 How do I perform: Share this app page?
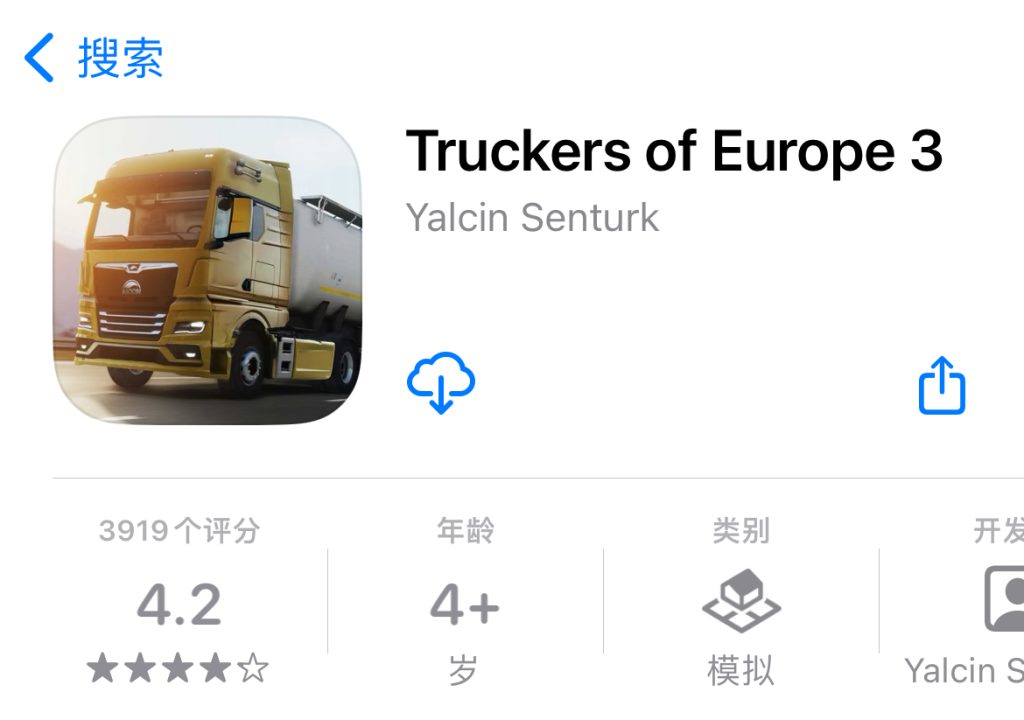click(x=941, y=386)
